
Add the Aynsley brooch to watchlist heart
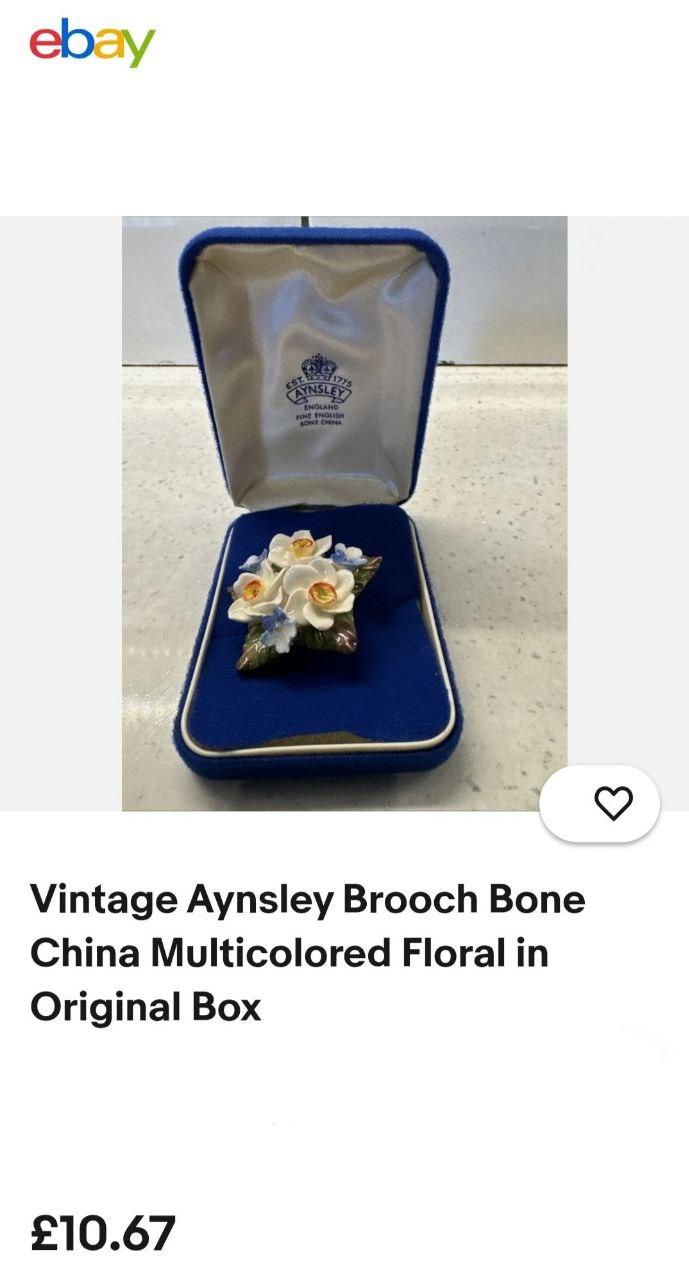tap(613, 803)
